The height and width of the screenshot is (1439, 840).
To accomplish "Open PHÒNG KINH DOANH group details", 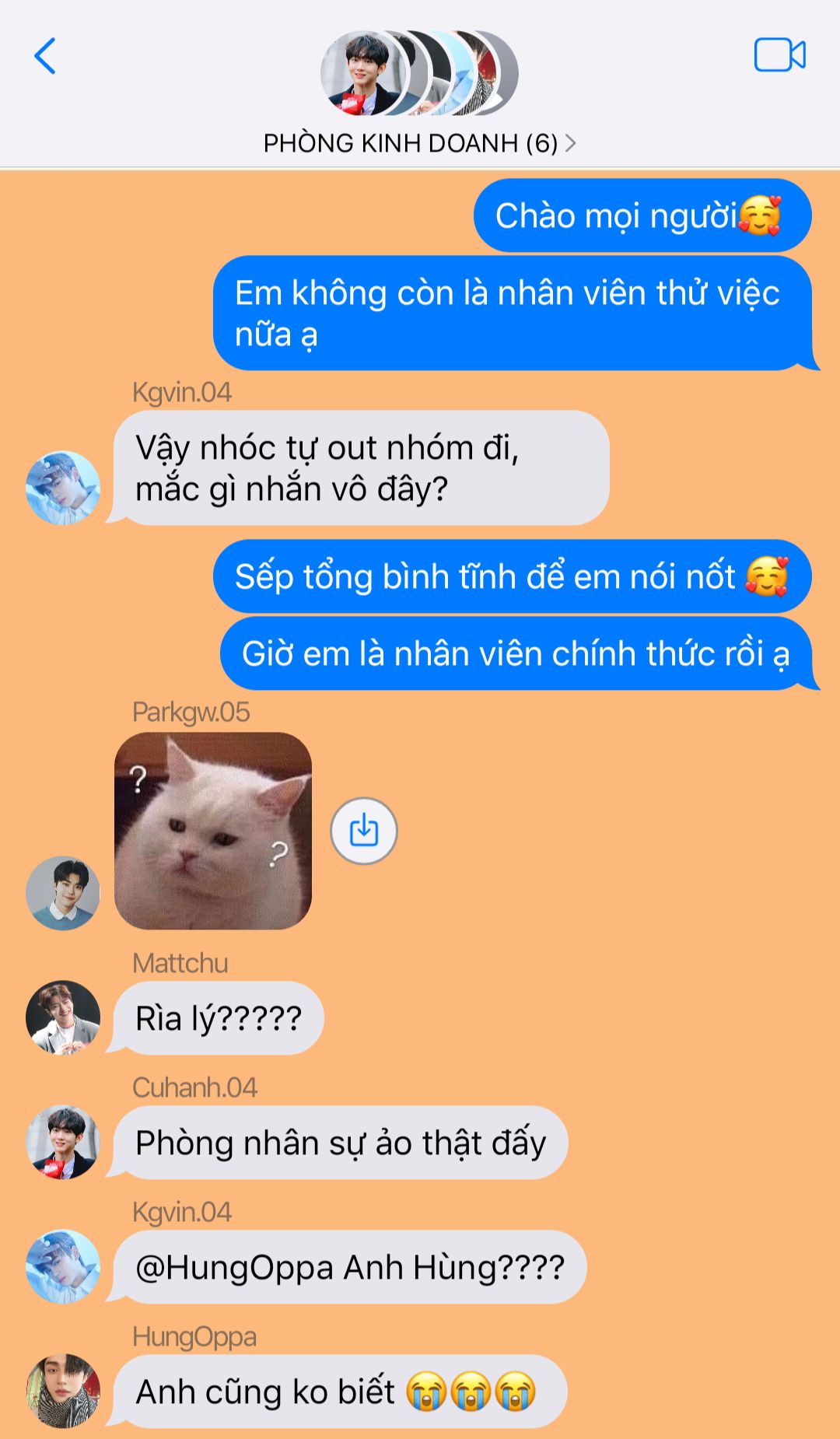I will click(x=418, y=143).
